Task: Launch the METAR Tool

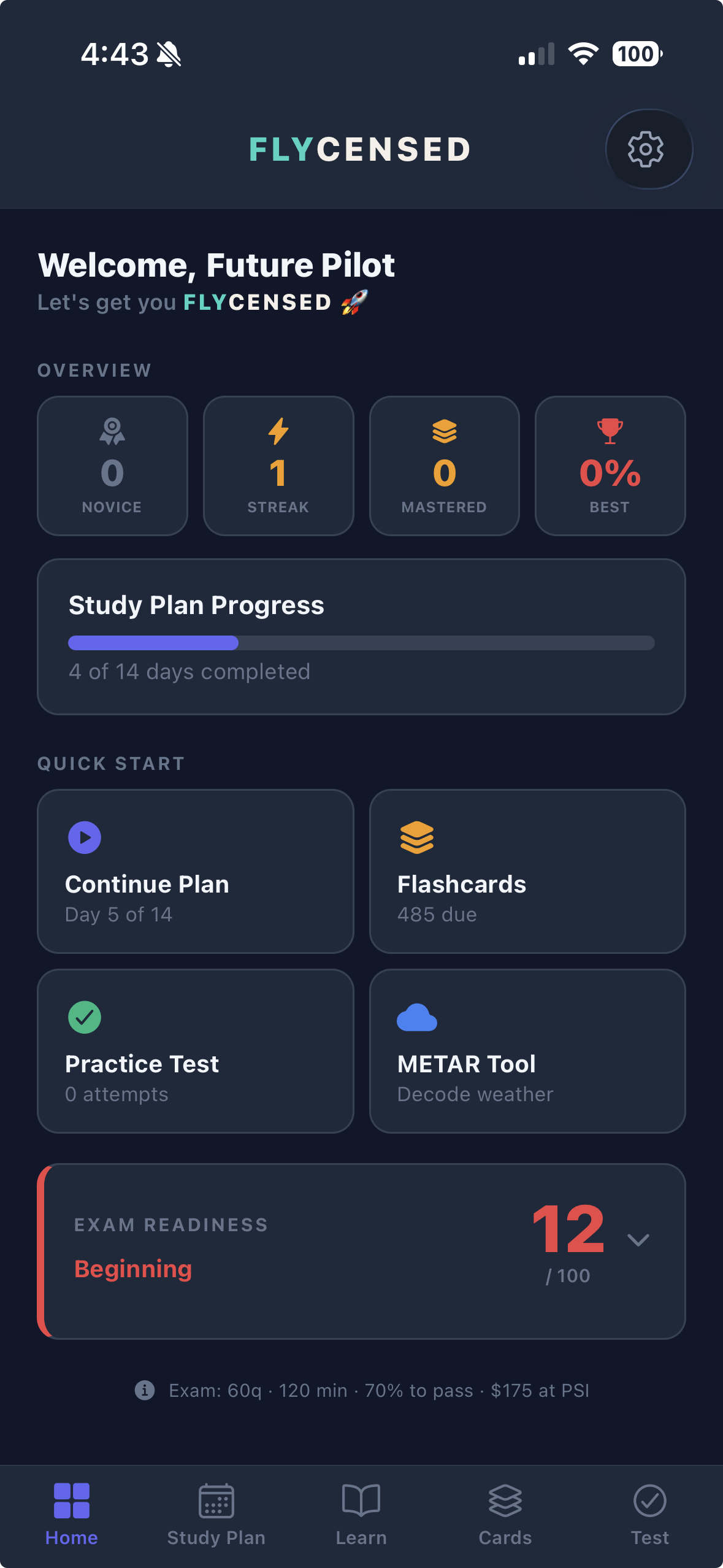Action: point(527,1050)
